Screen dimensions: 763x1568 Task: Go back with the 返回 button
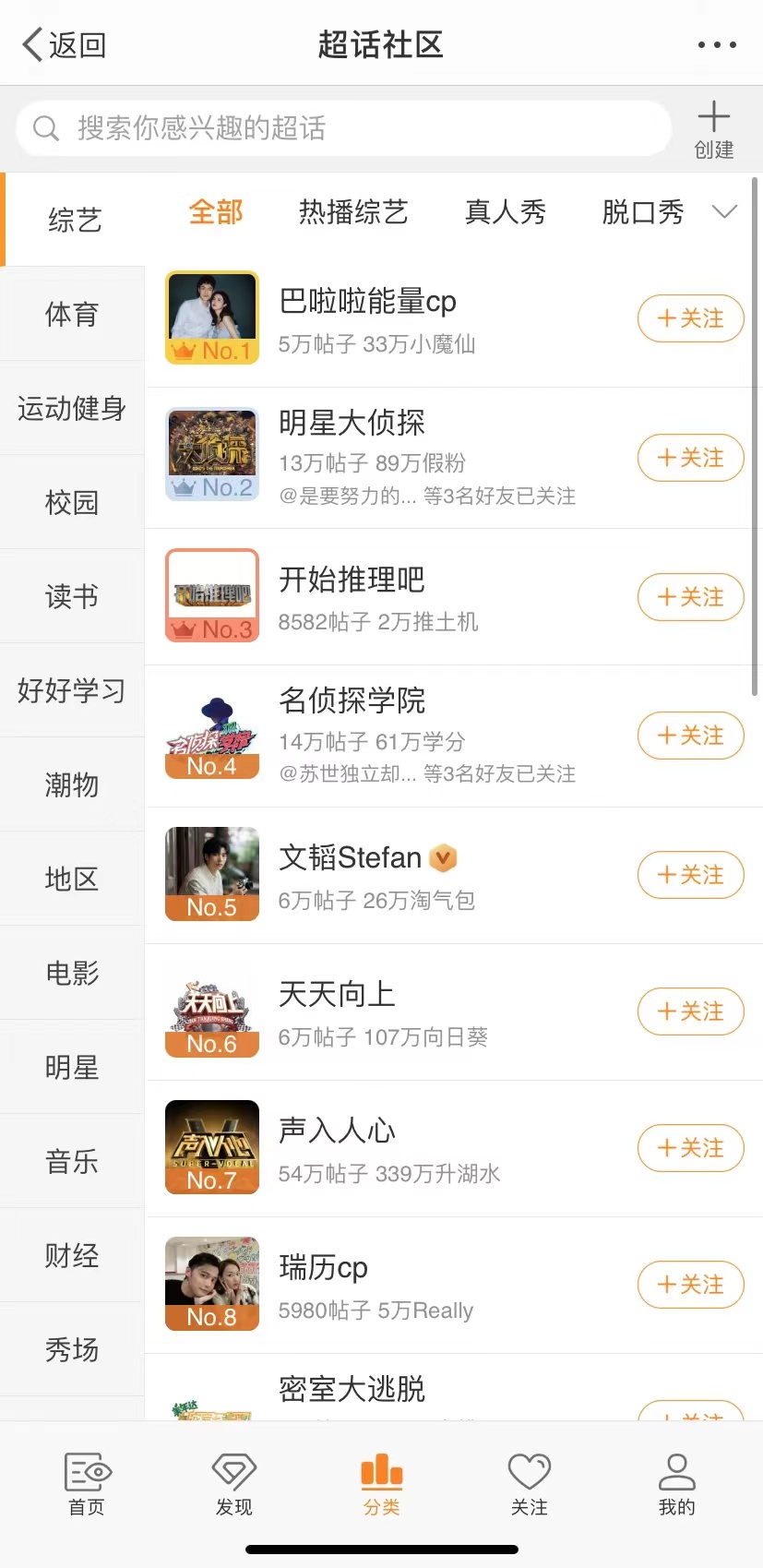click(x=65, y=44)
